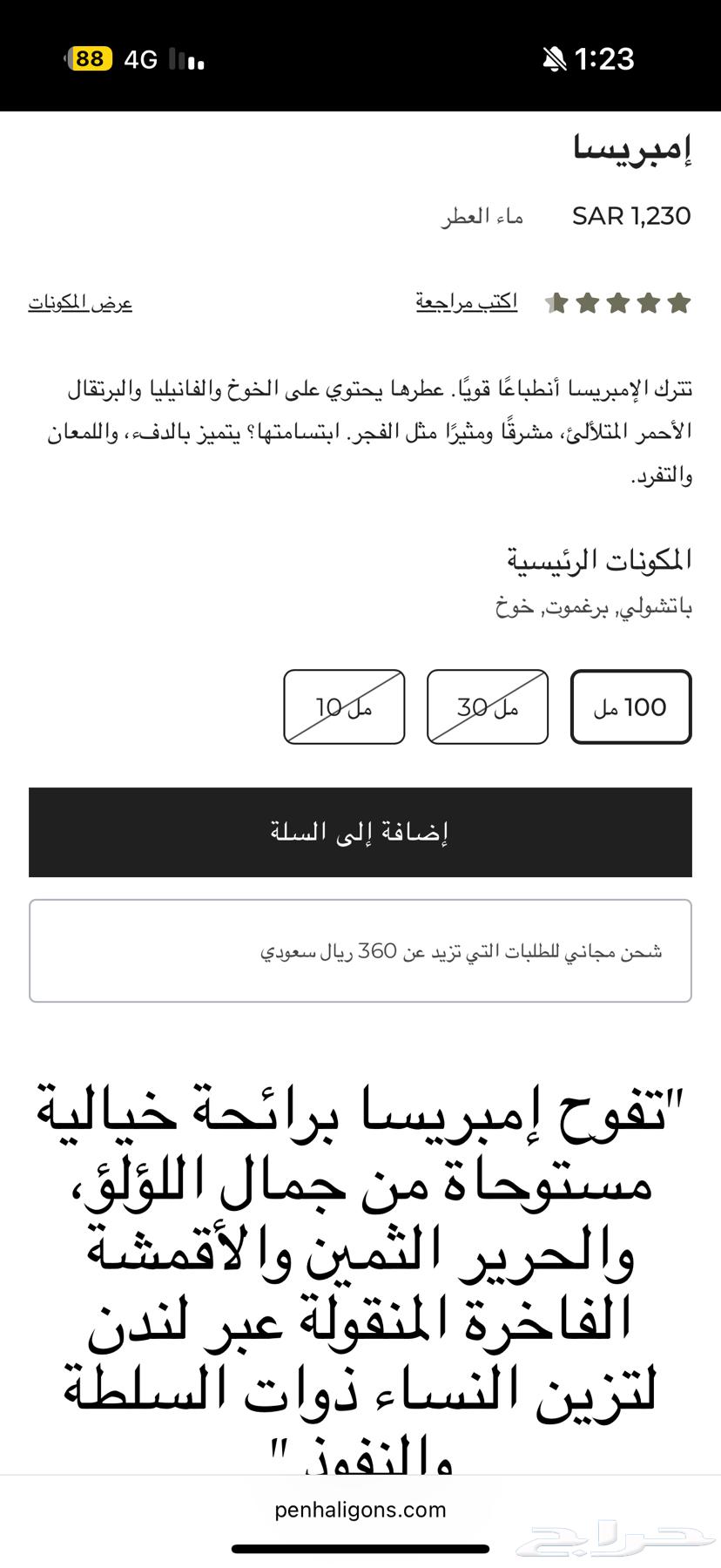Tap the muted notifications bell icon

tap(554, 57)
